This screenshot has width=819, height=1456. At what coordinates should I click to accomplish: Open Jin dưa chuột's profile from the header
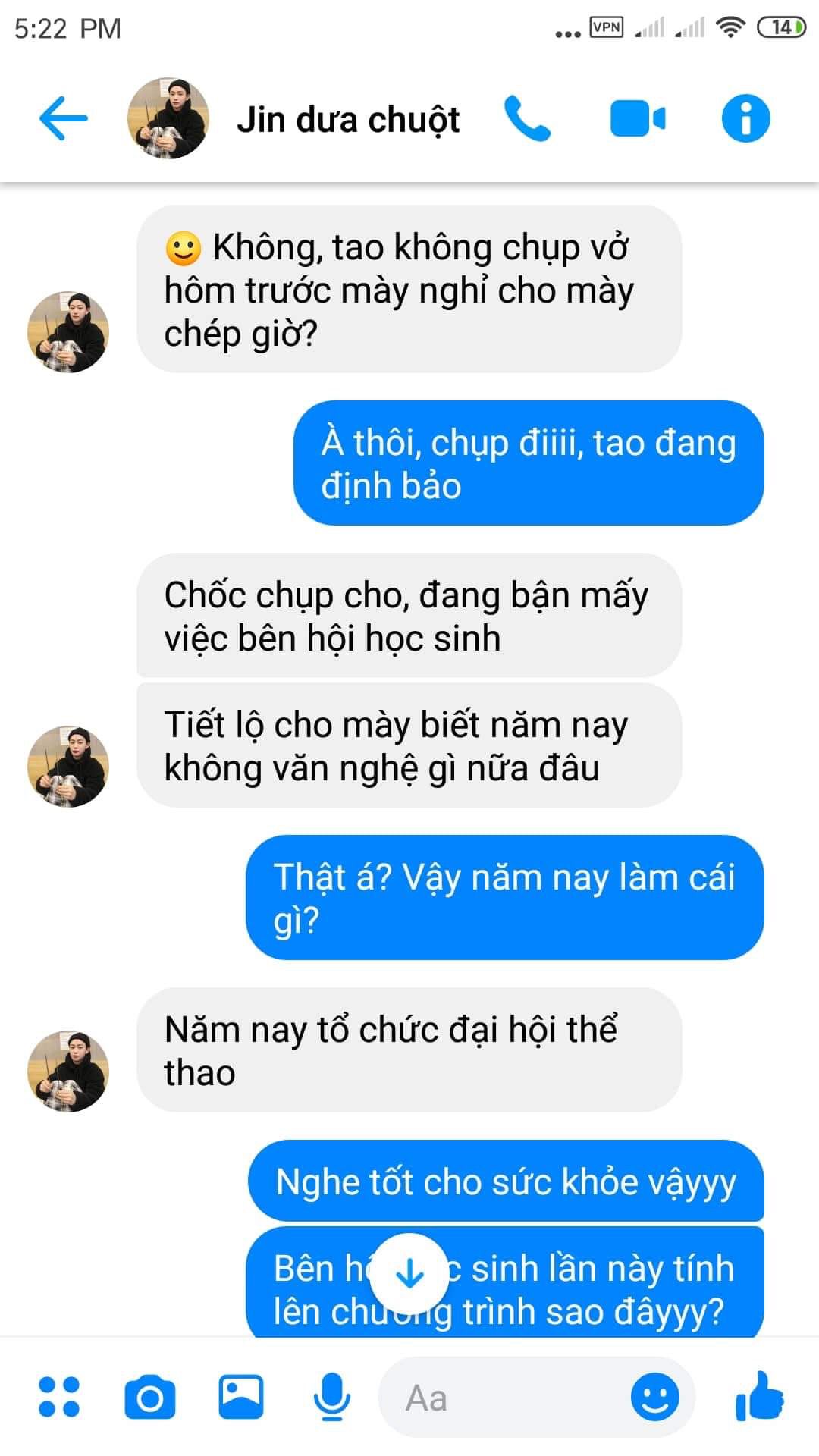[347, 120]
